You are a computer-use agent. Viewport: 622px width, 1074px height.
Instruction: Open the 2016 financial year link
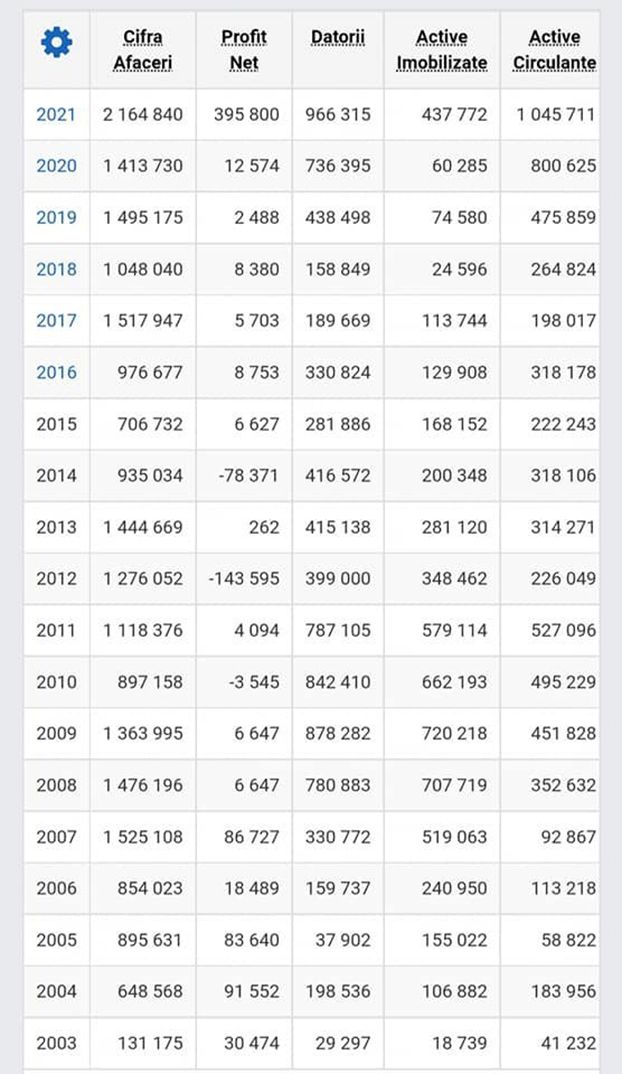(x=56, y=372)
